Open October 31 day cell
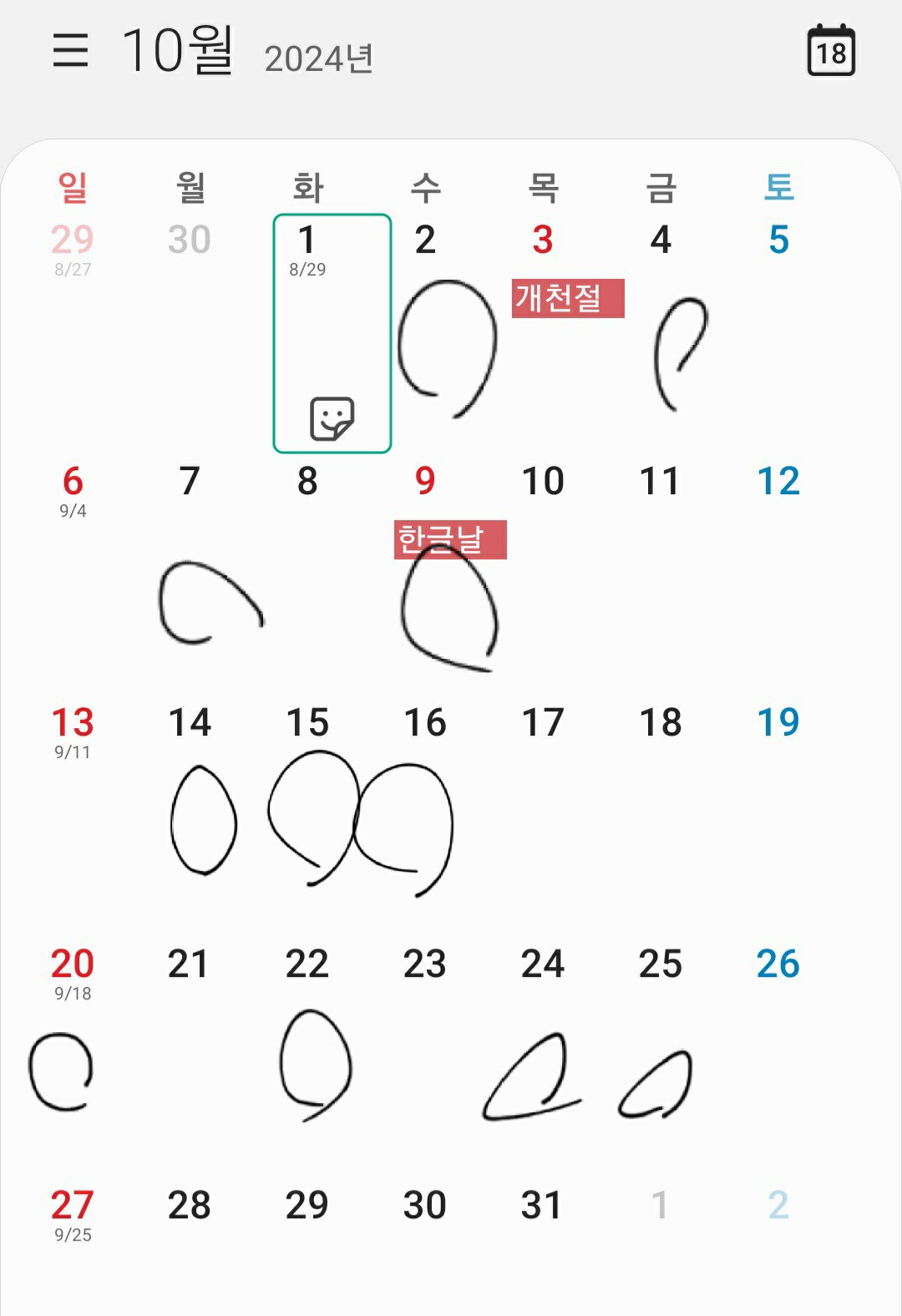Screen dimensions: 902x1316 pyautogui.click(x=543, y=1206)
